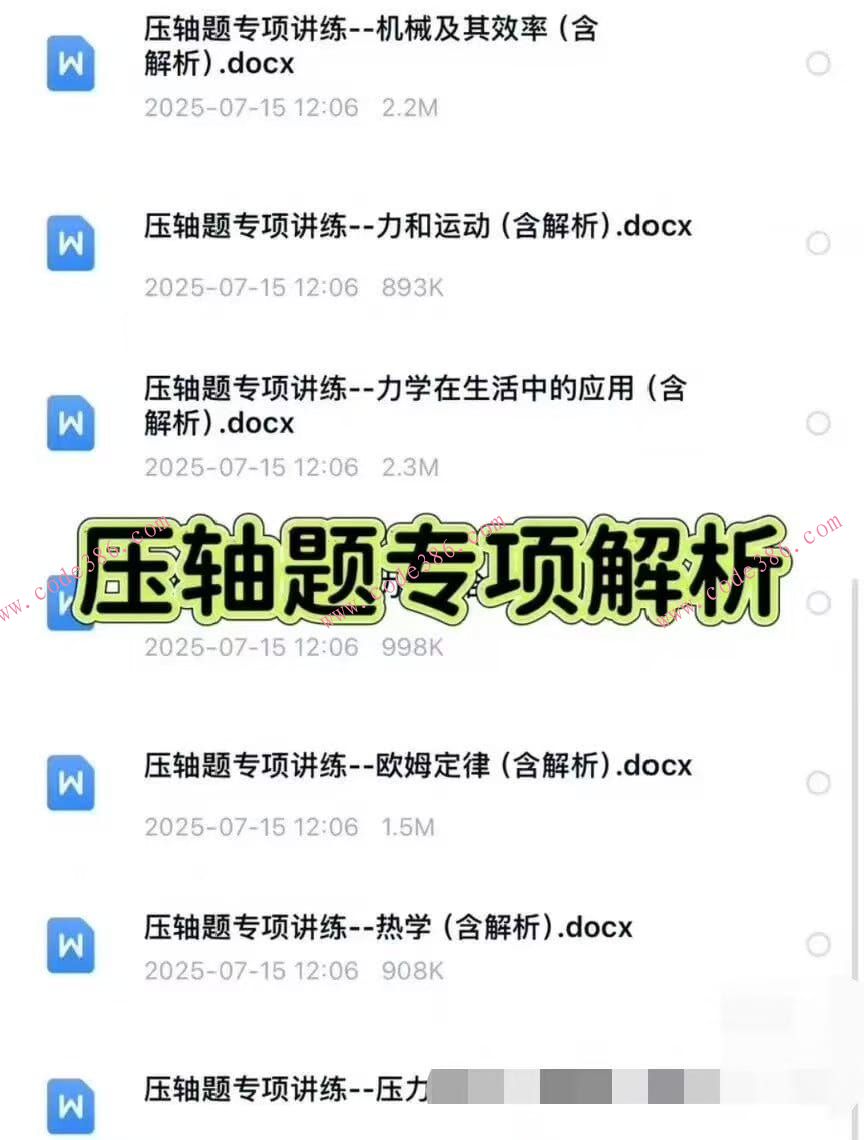Open the 力和运动 docx file
This screenshot has height=1140, width=864.
click(417, 227)
